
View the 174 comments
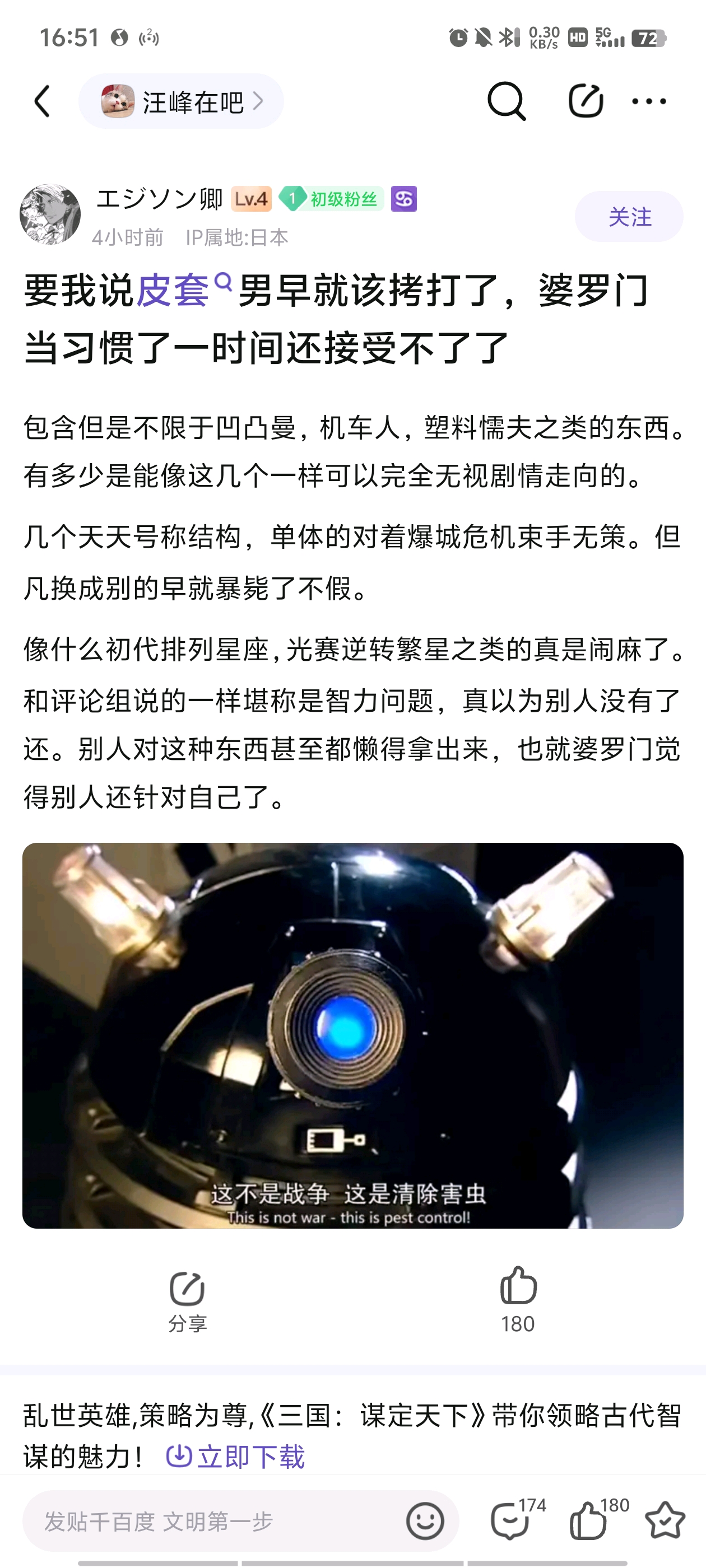pyautogui.click(x=518, y=1519)
